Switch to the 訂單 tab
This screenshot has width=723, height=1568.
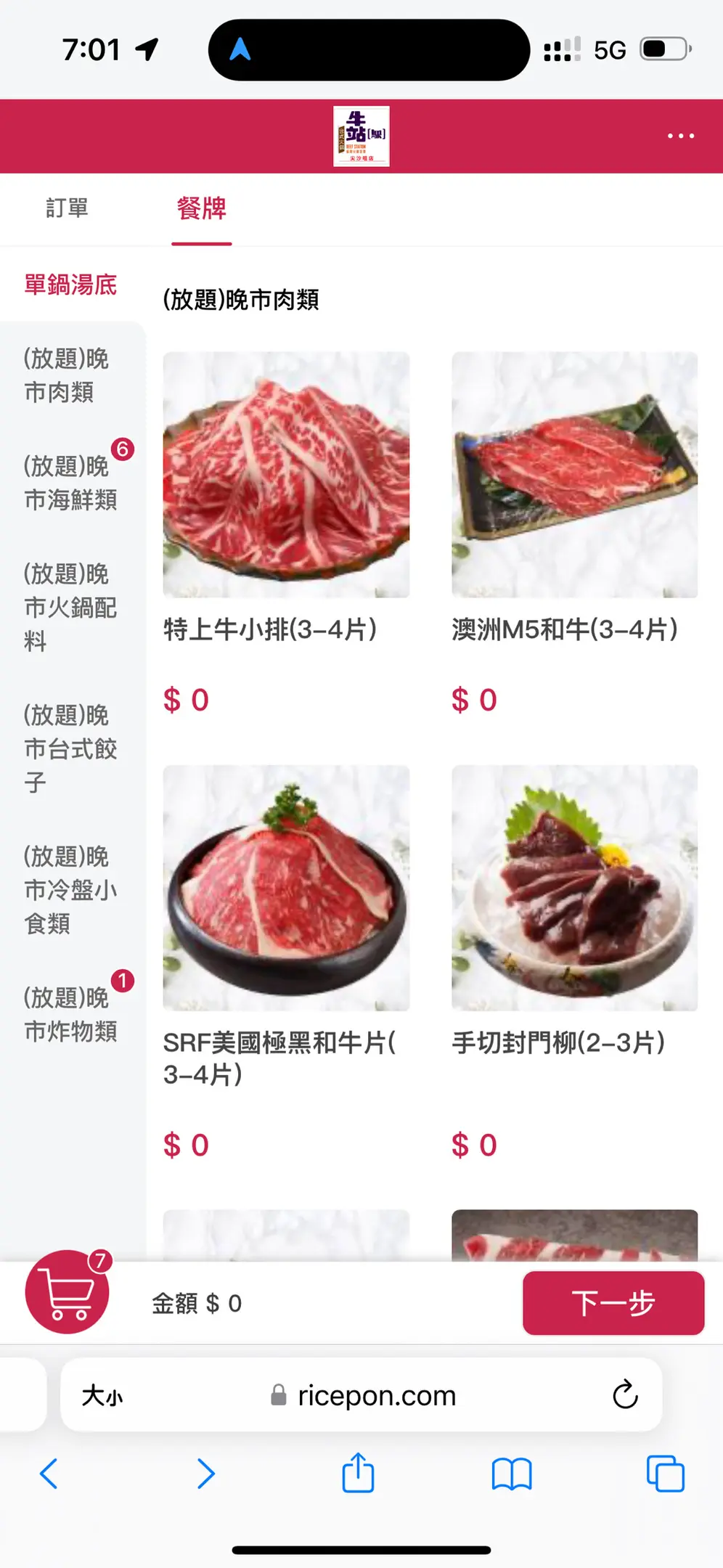pyautogui.click(x=67, y=208)
